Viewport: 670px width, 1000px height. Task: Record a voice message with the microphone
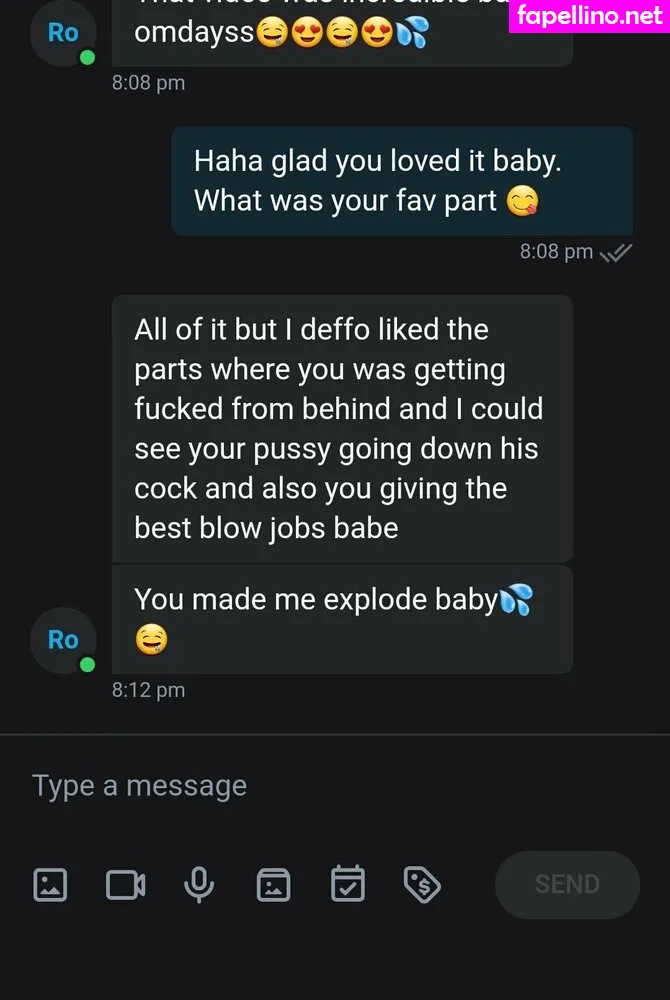[199, 884]
